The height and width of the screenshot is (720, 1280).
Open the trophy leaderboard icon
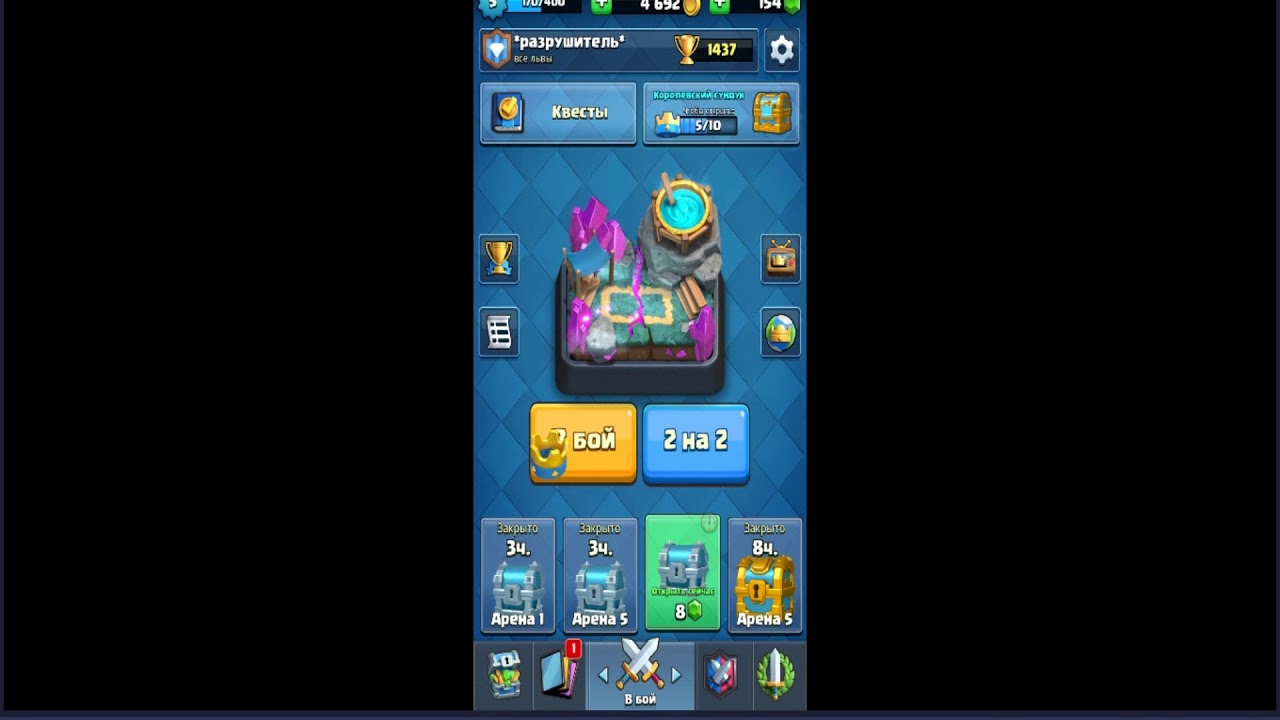pyautogui.click(x=498, y=259)
